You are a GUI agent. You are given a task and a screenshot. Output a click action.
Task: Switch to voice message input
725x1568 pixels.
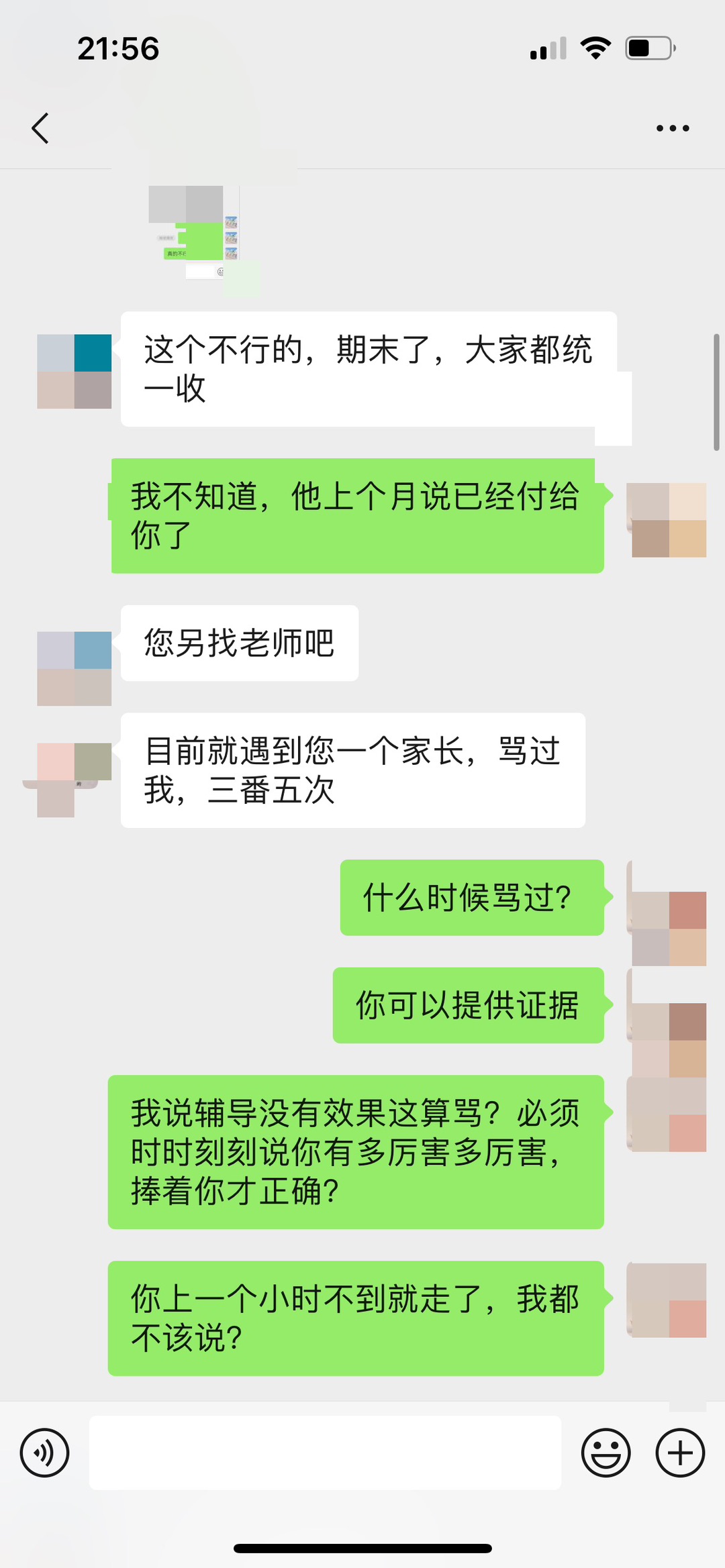click(44, 1453)
